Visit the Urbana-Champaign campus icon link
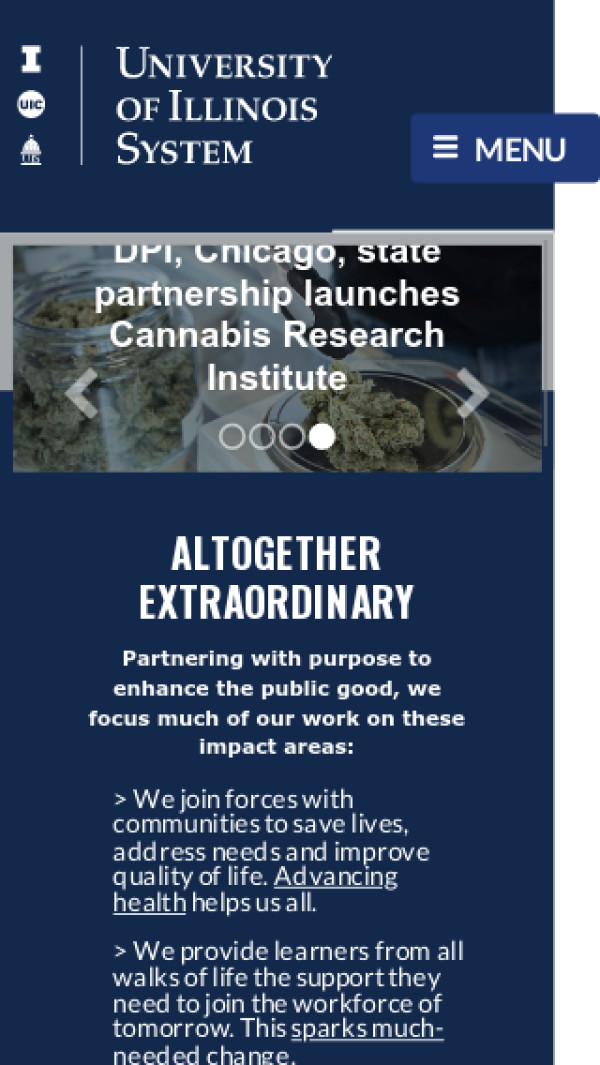 click(x=32, y=60)
